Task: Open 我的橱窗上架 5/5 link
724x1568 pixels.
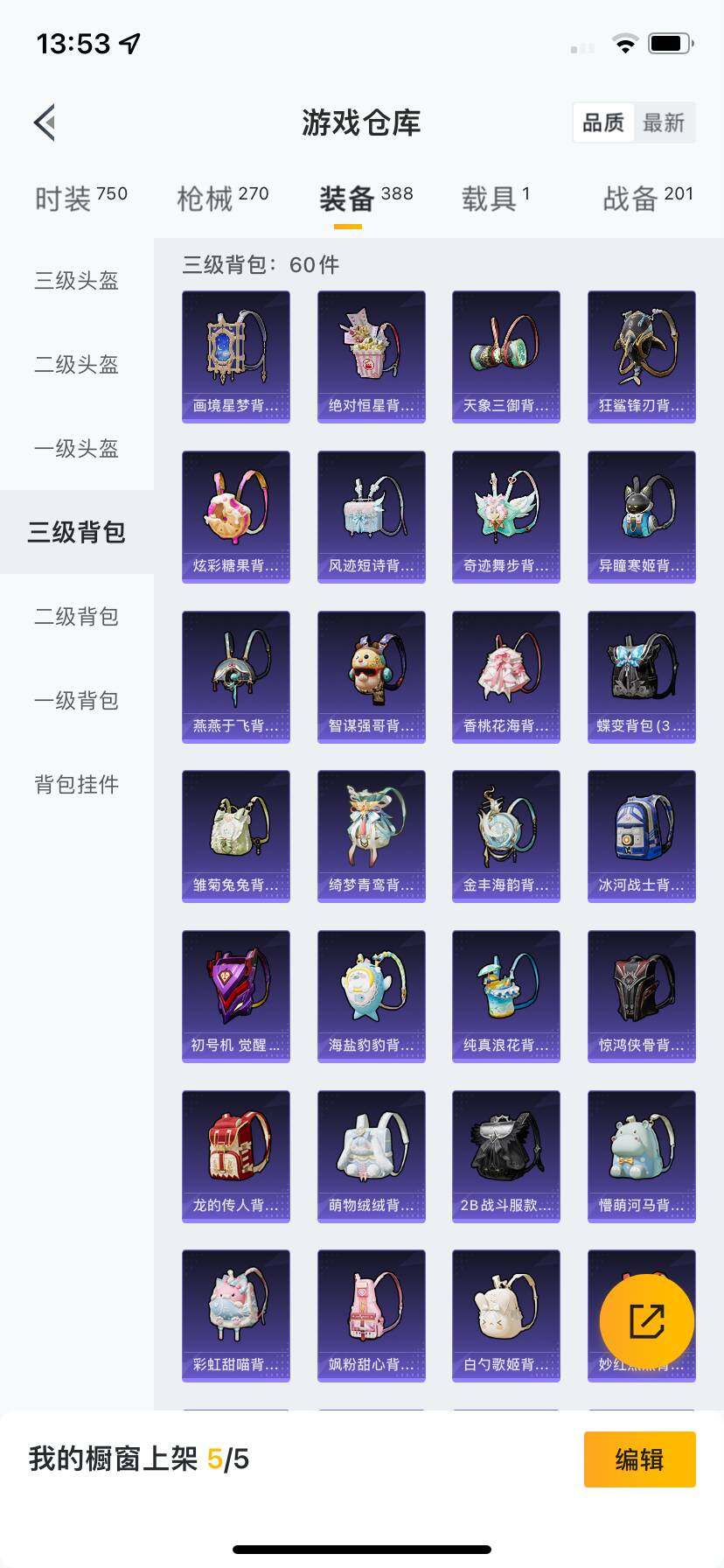Action: click(x=140, y=1459)
